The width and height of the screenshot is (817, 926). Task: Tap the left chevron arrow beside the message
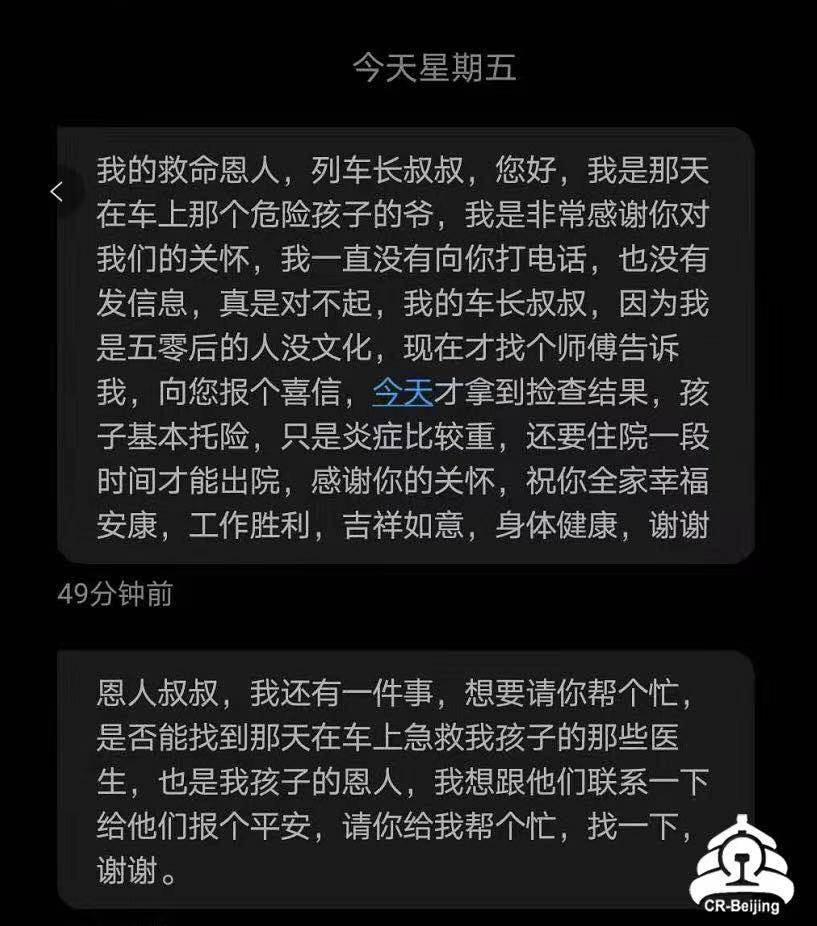(57, 191)
